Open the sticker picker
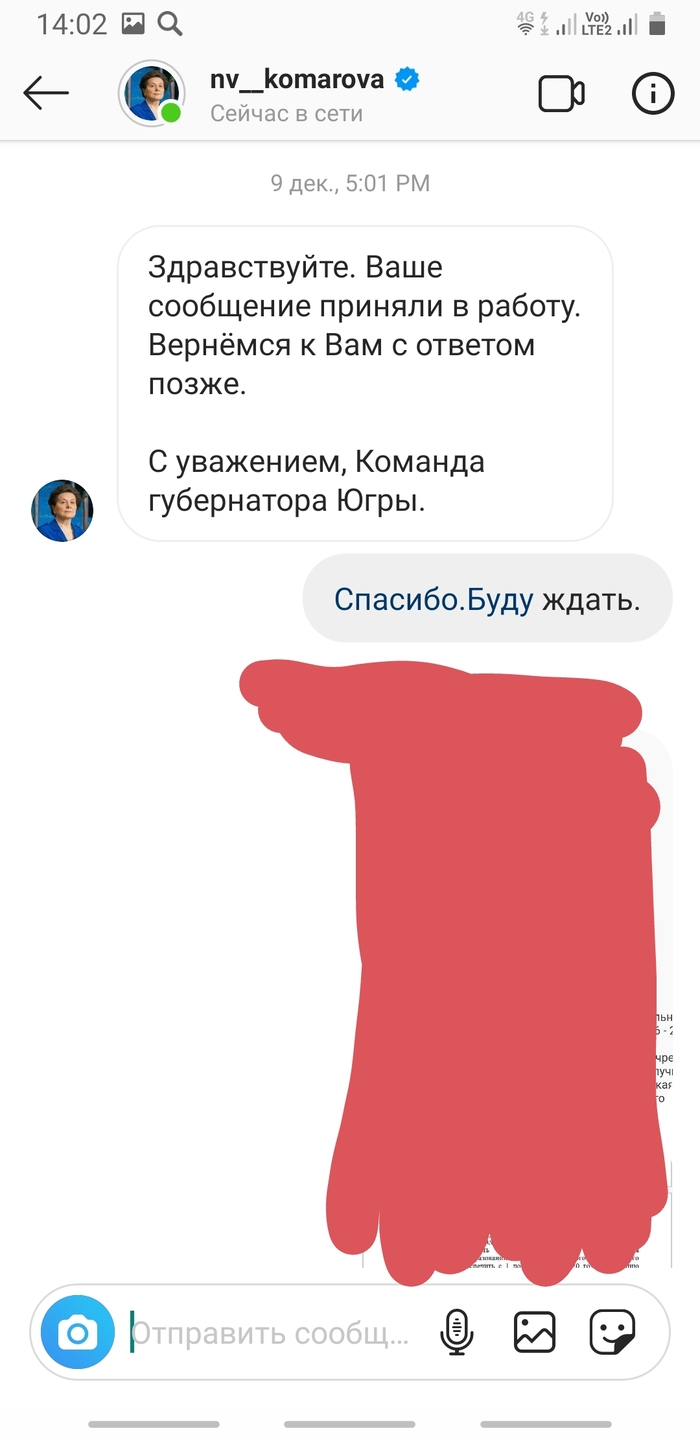The height and width of the screenshot is (1439, 700). tap(612, 1332)
